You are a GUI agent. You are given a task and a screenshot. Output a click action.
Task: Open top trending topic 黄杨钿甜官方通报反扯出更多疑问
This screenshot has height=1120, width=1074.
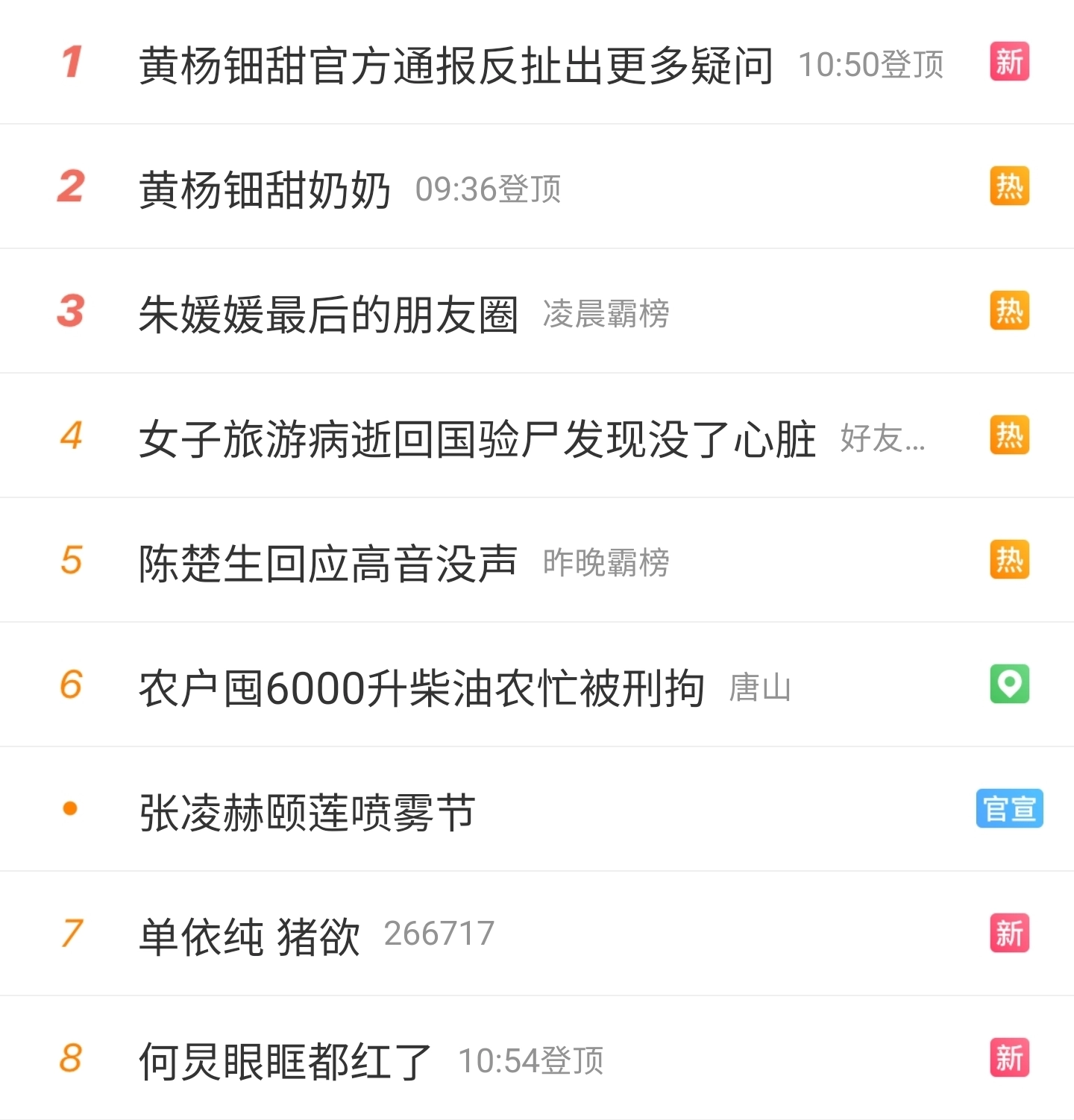(x=456, y=65)
